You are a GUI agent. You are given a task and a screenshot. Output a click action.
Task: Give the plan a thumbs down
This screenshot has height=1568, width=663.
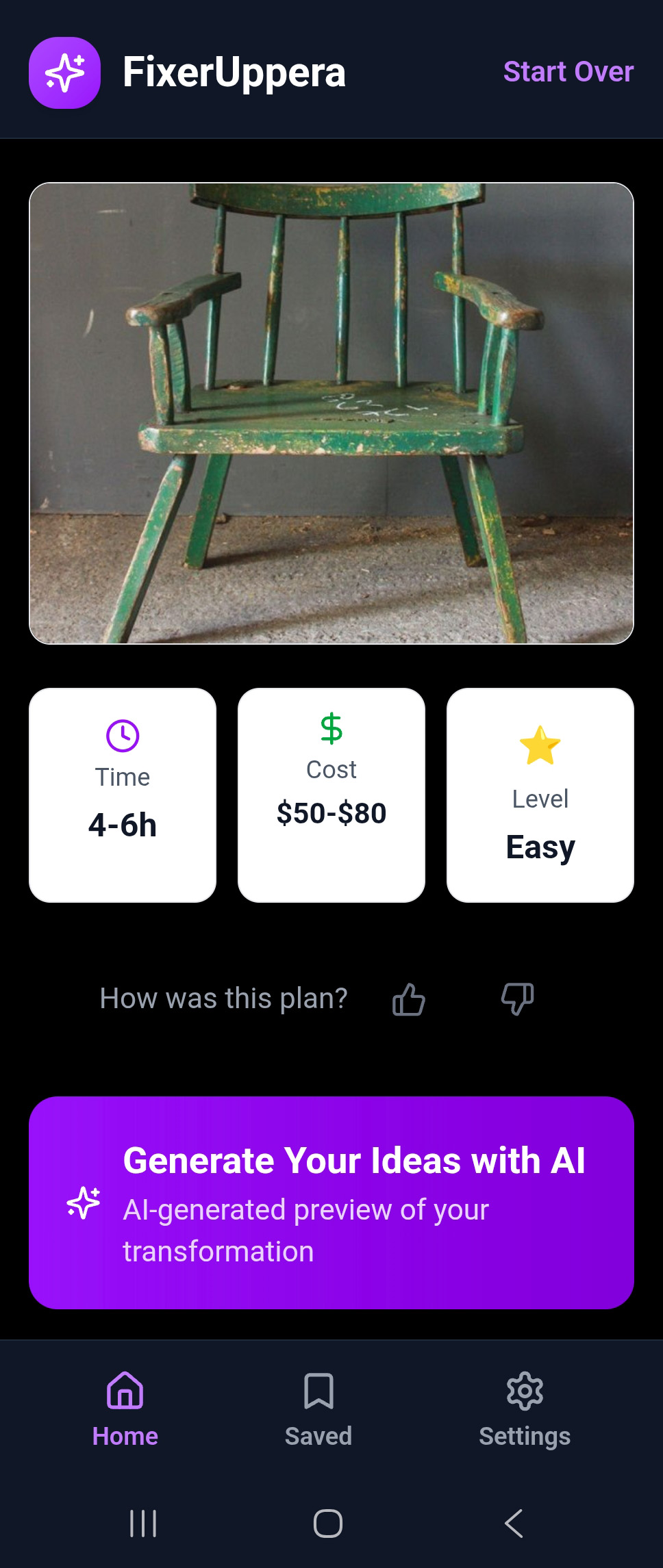[517, 999]
